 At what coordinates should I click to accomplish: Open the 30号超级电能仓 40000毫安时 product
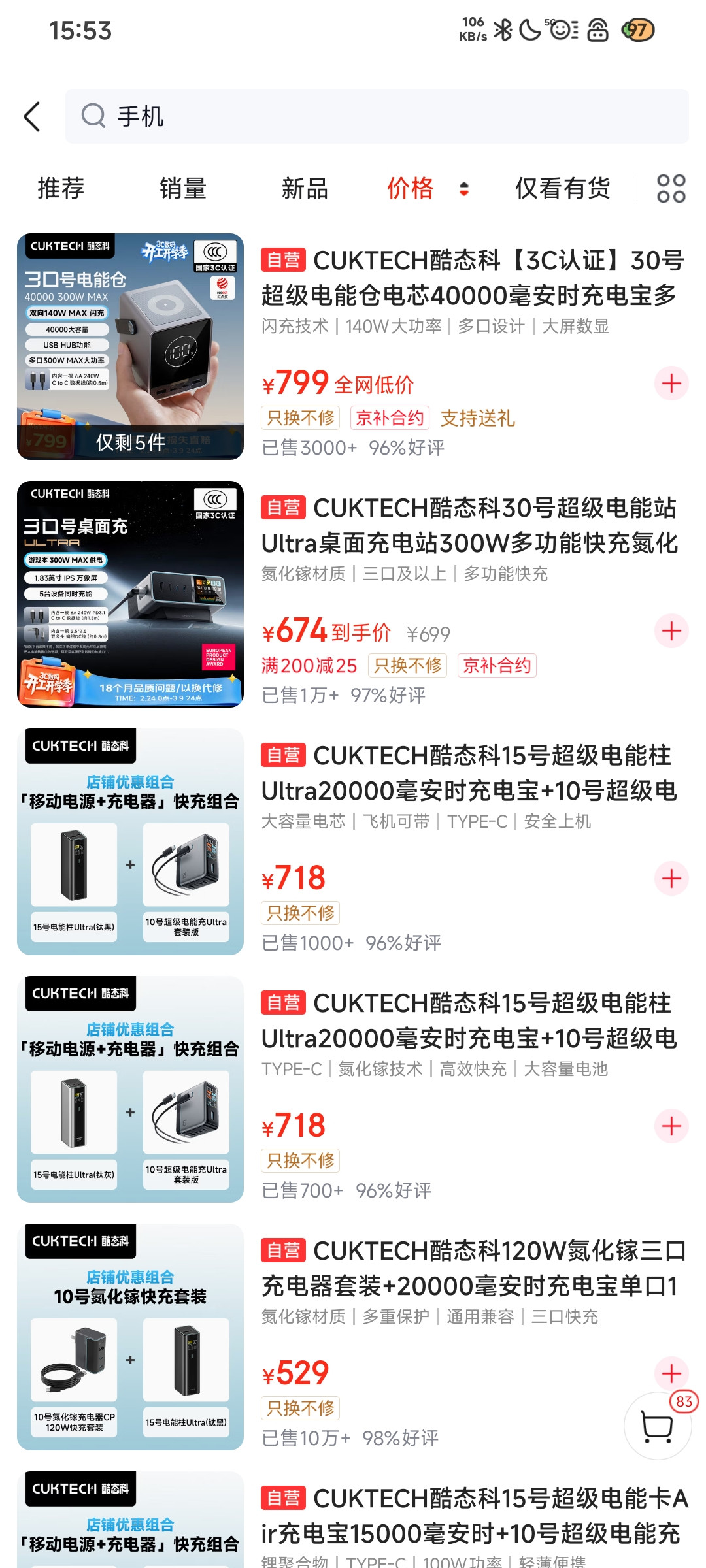472,278
